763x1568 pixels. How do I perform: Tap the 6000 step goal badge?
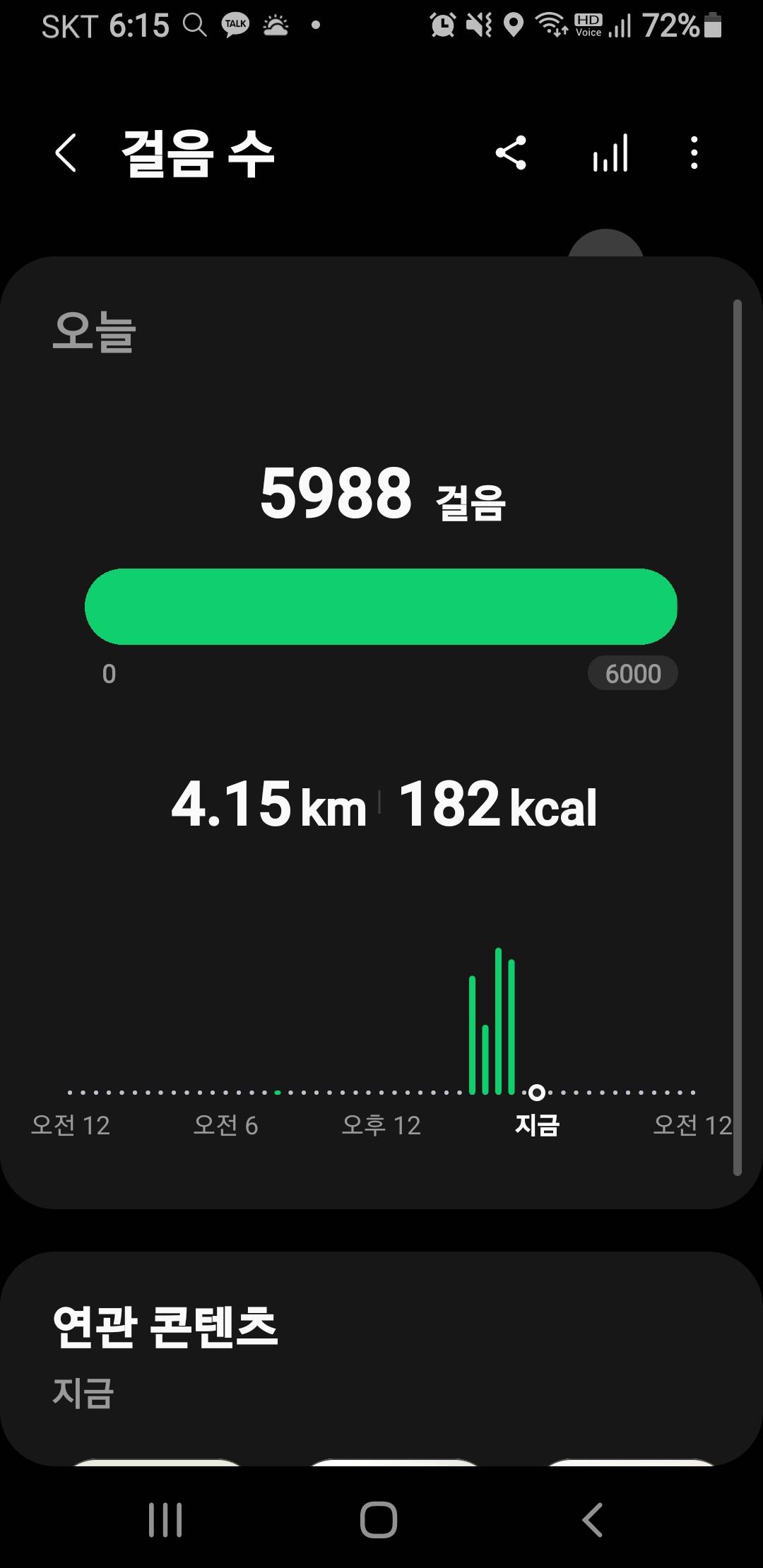pyautogui.click(x=632, y=674)
